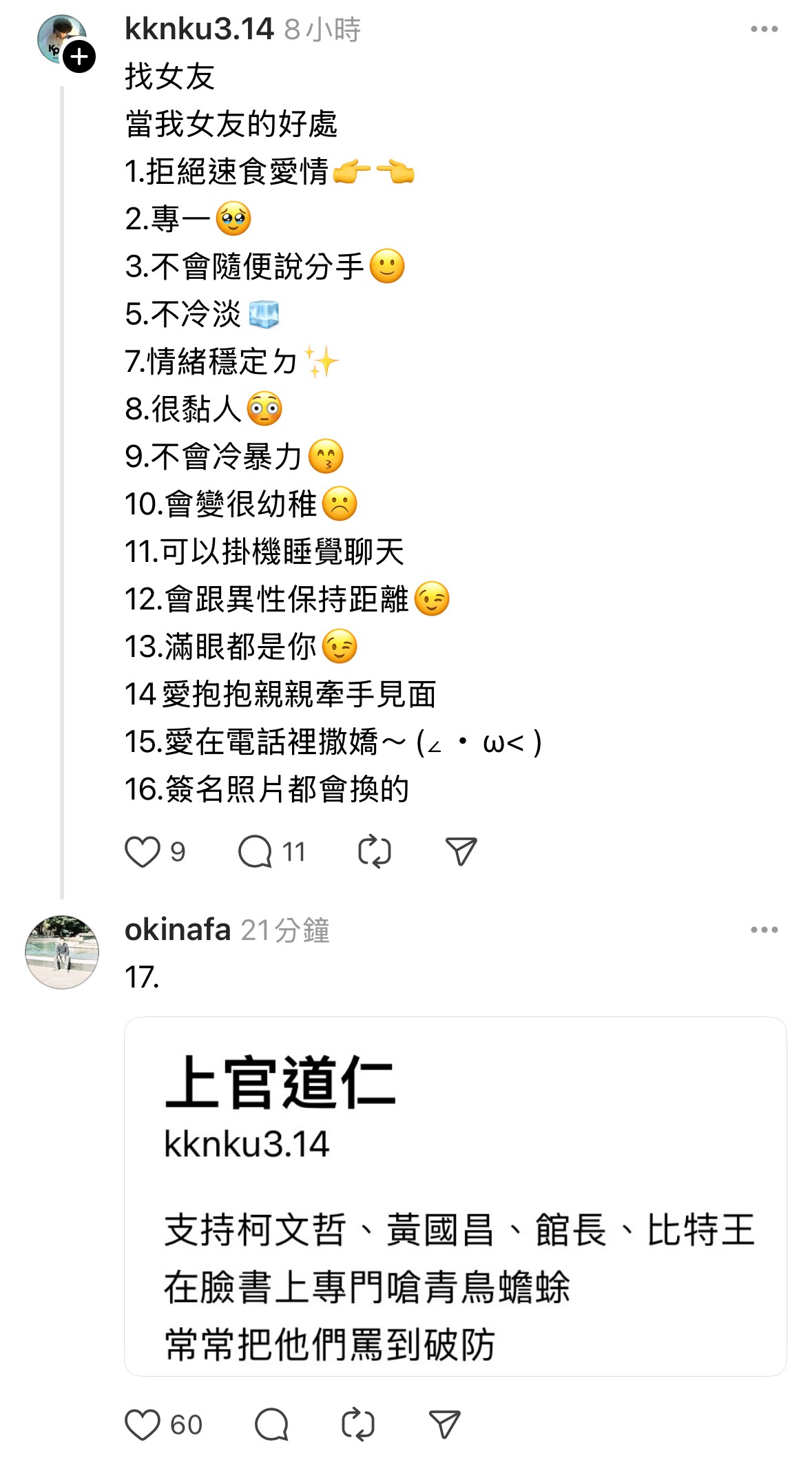Comment on okinafa's reply
Viewport: 812px width, 1460px height.
(x=271, y=1425)
